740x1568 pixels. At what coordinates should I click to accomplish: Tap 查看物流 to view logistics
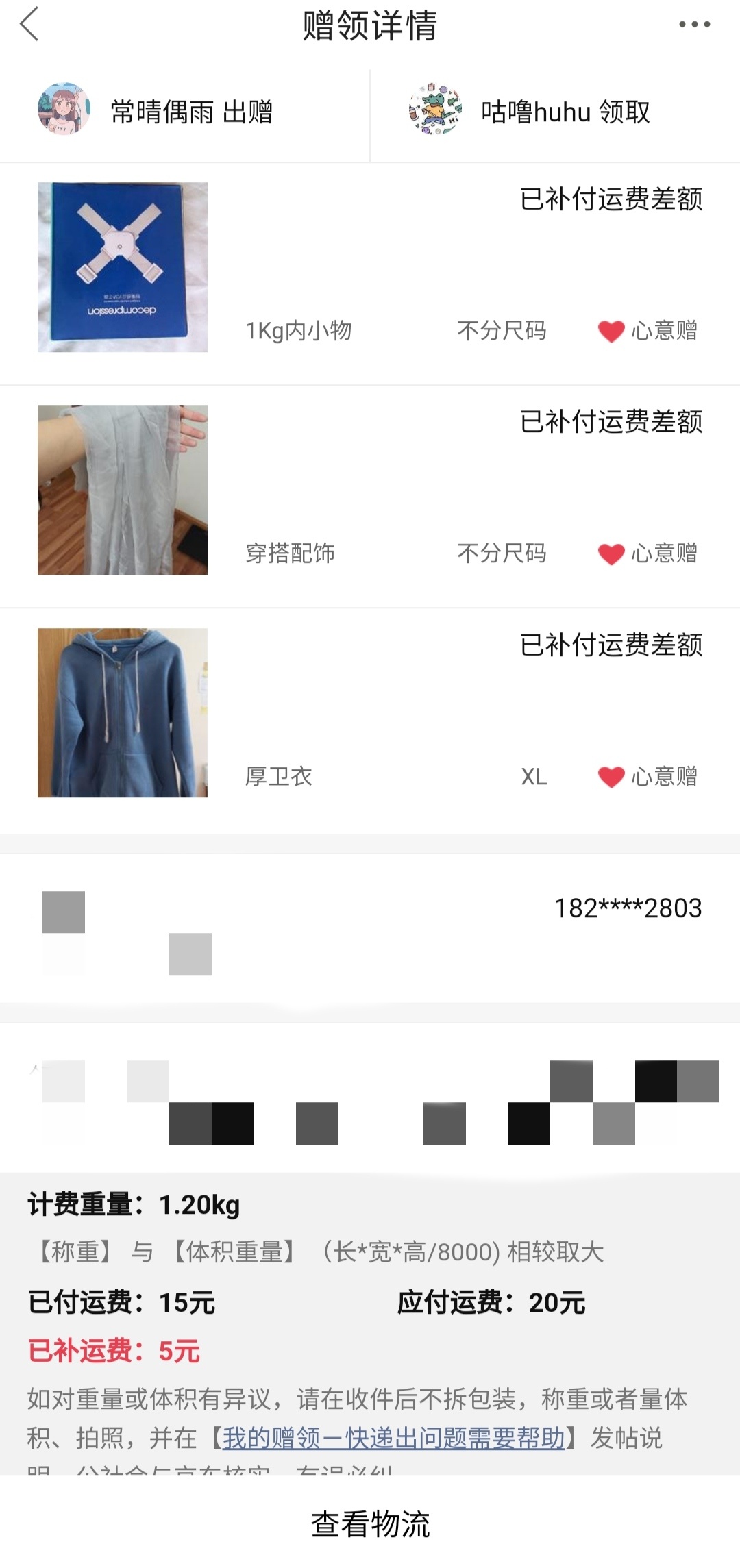[370, 1523]
